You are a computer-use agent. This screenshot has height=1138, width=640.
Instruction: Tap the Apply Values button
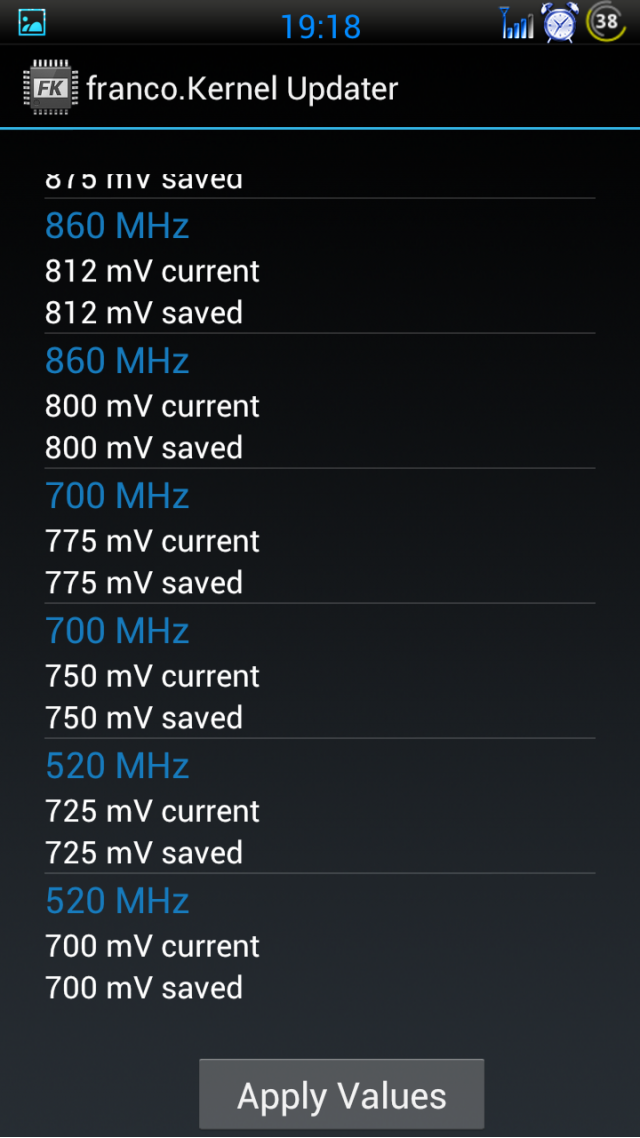[341, 1094]
